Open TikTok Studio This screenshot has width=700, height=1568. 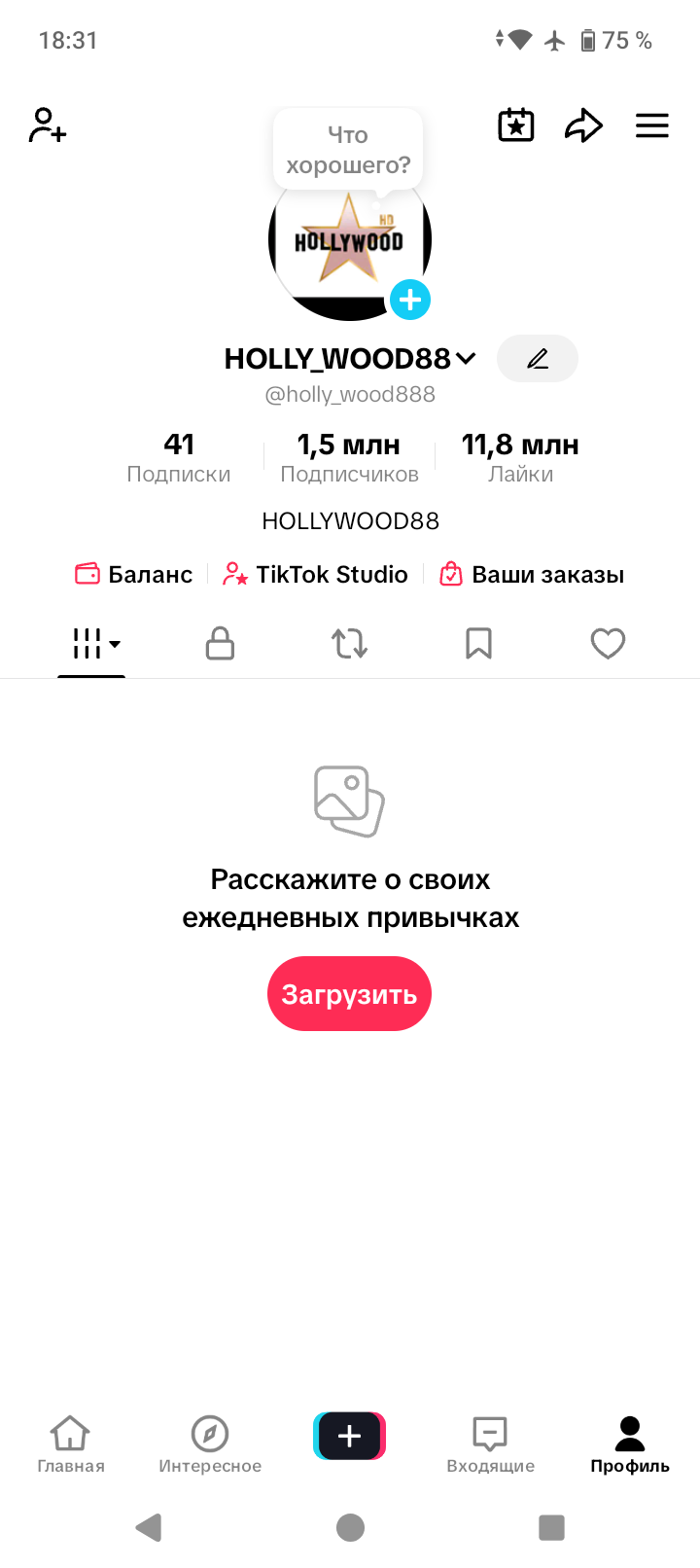coord(315,575)
